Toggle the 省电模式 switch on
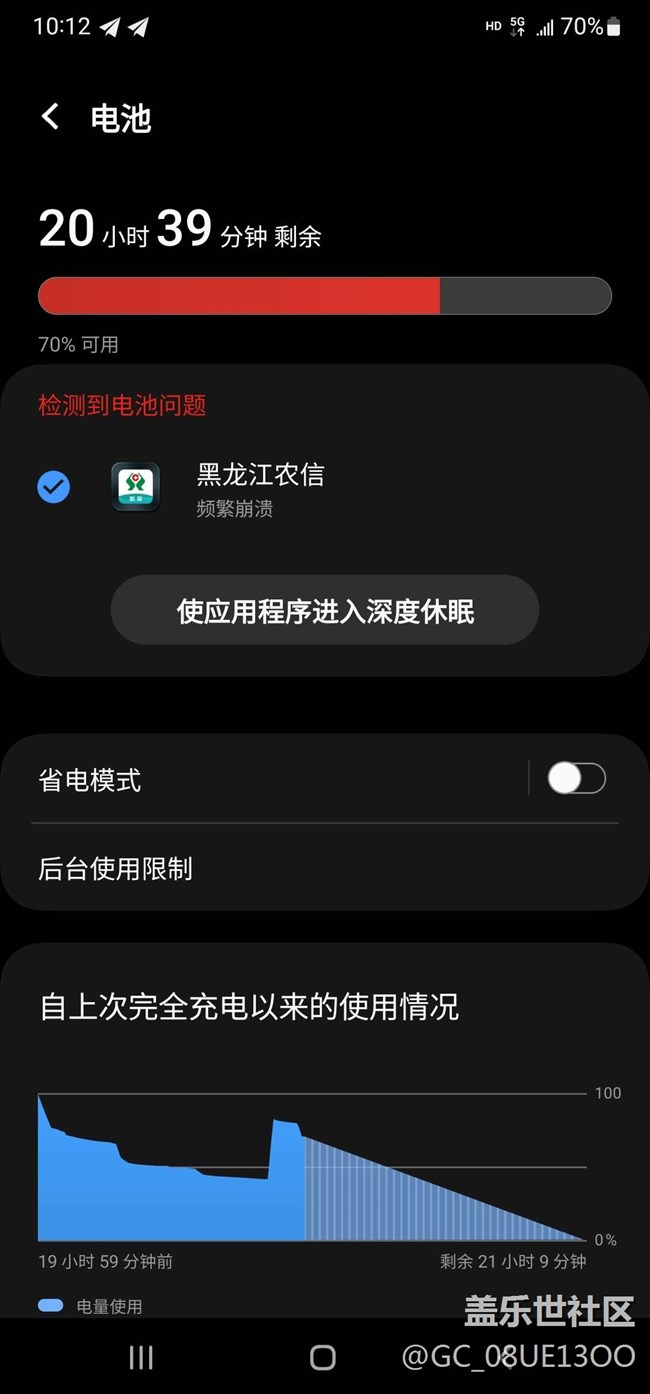The width and height of the screenshot is (650, 1394). coord(576,779)
